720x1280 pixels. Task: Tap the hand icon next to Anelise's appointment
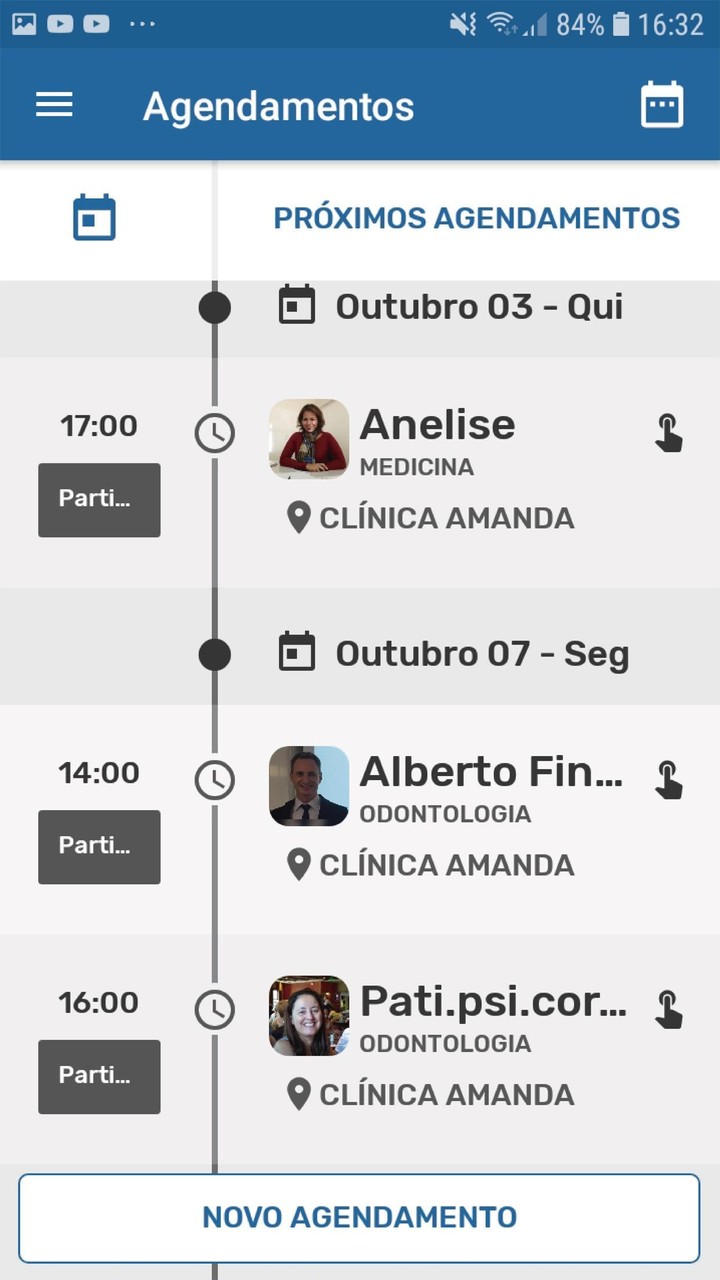click(x=668, y=432)
